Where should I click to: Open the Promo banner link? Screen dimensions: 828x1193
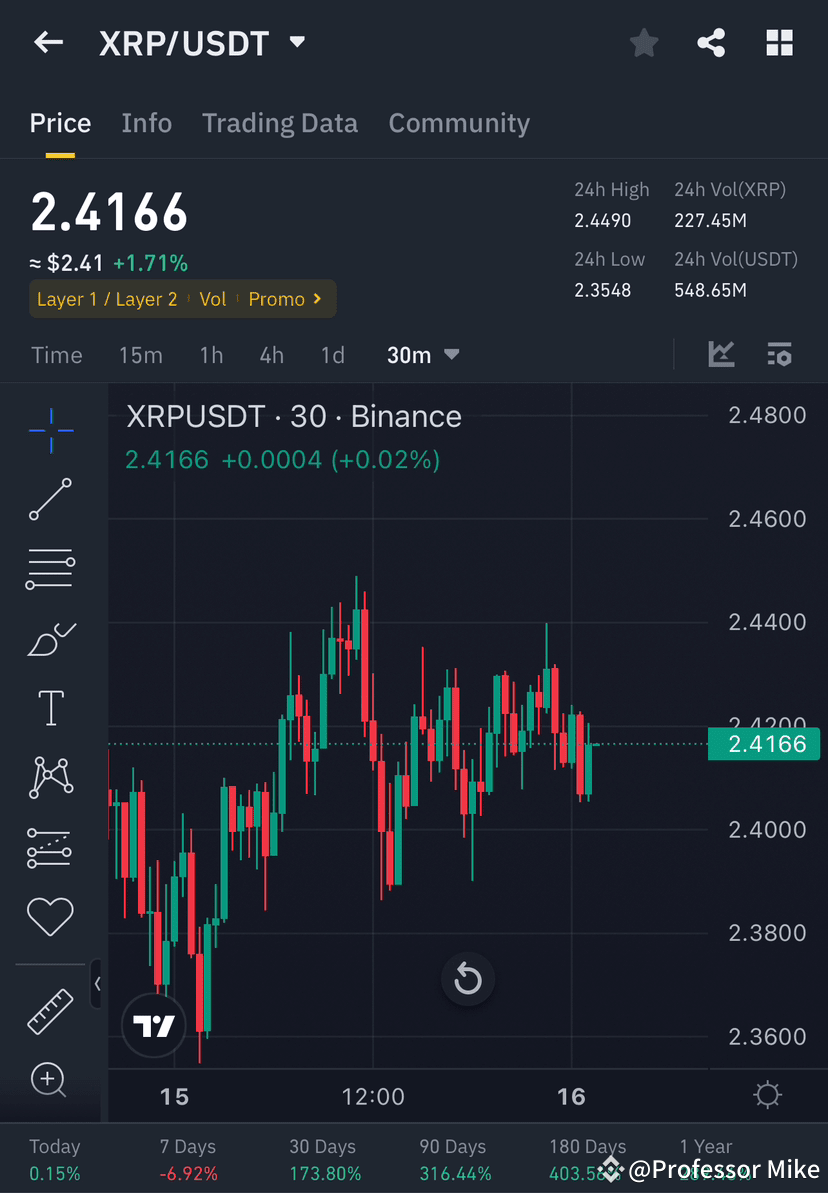pos(285,298)
